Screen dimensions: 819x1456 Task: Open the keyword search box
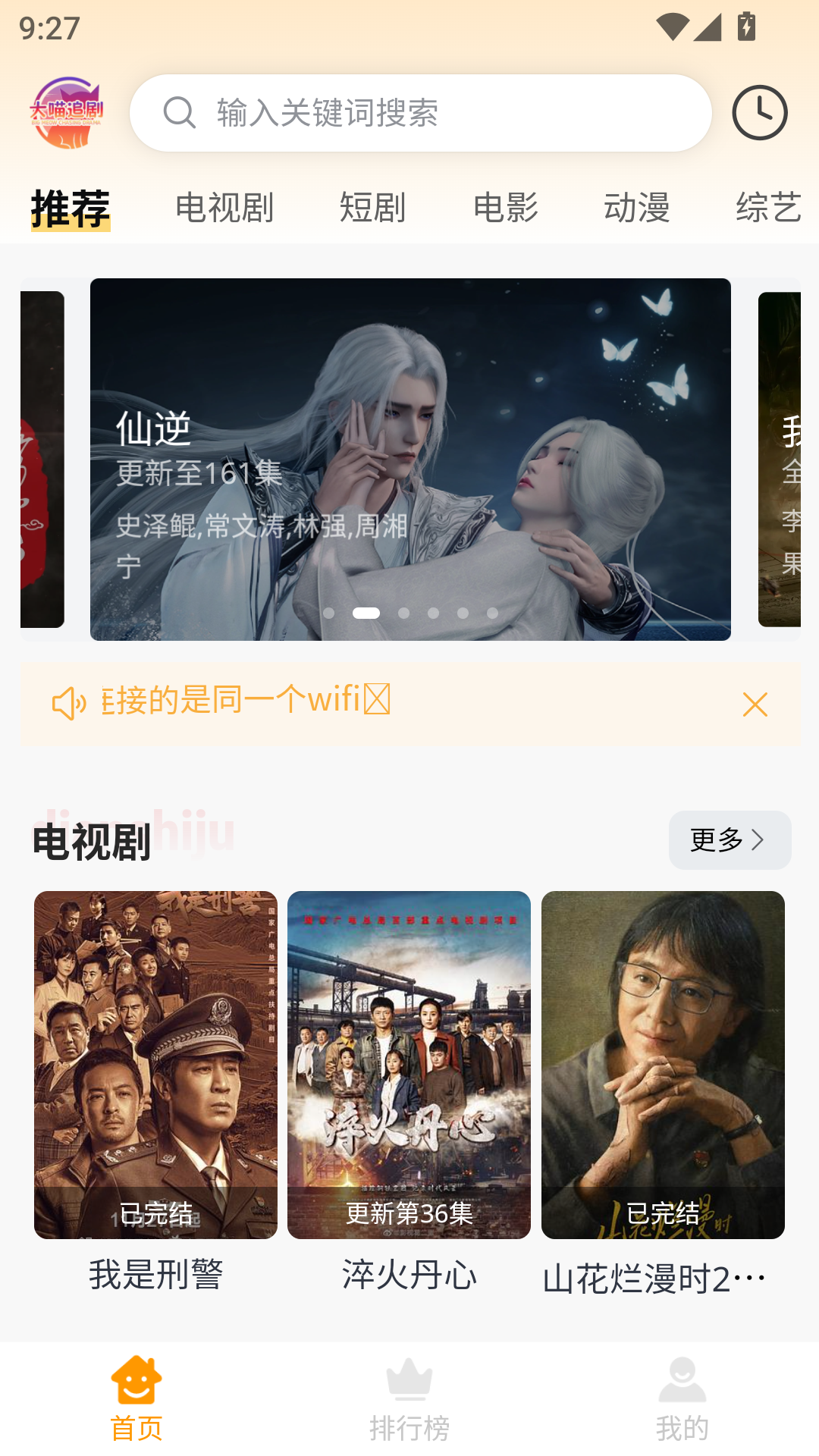pos(421,113)
